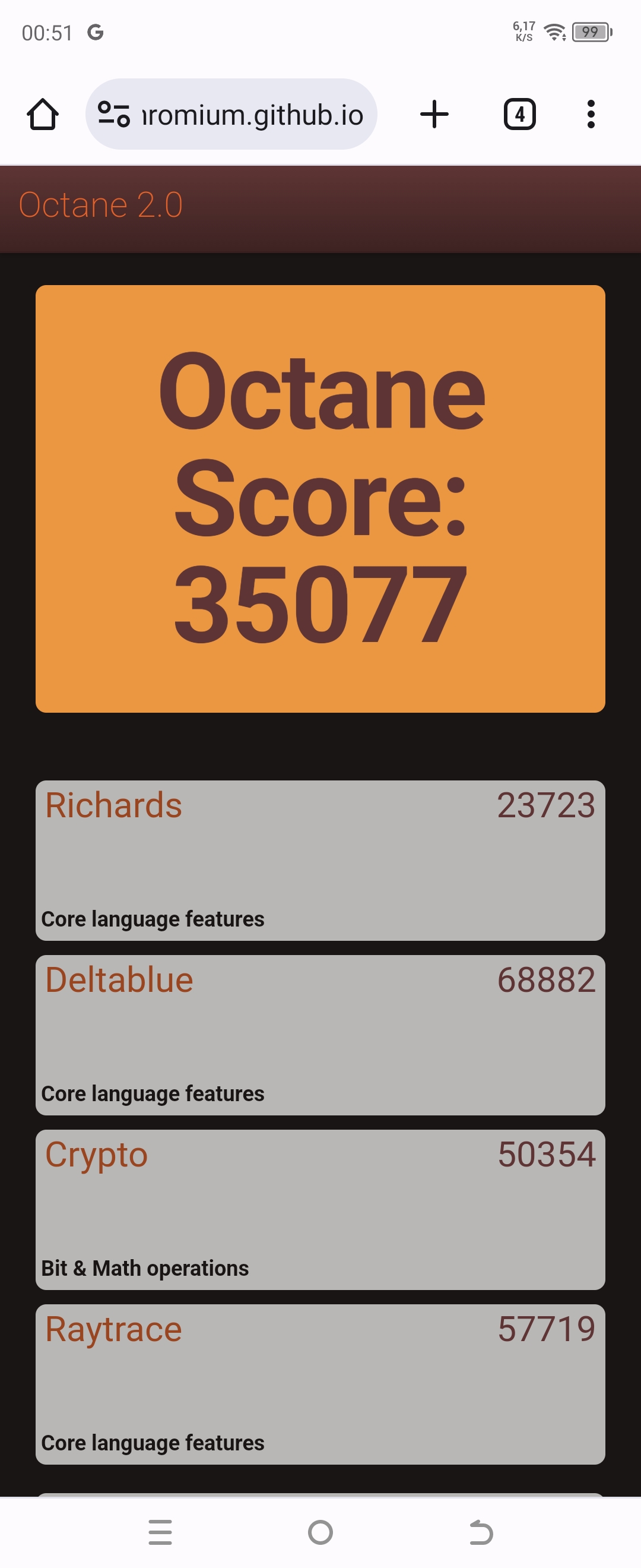Open the Crypto benchmark card
Viewport: 641px width, 1568px height.
(320, 1209)
